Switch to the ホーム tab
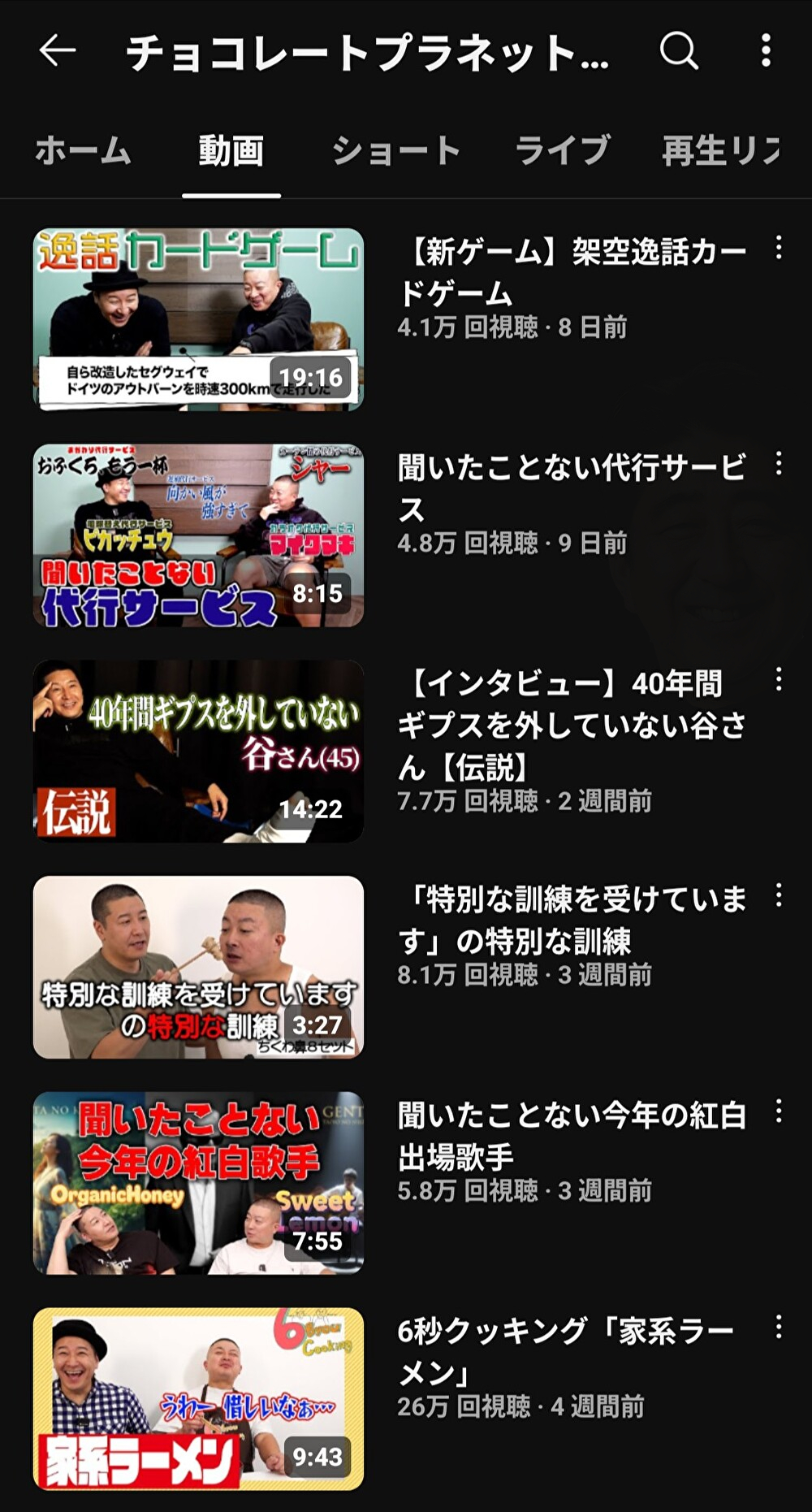 pos(83,151)
